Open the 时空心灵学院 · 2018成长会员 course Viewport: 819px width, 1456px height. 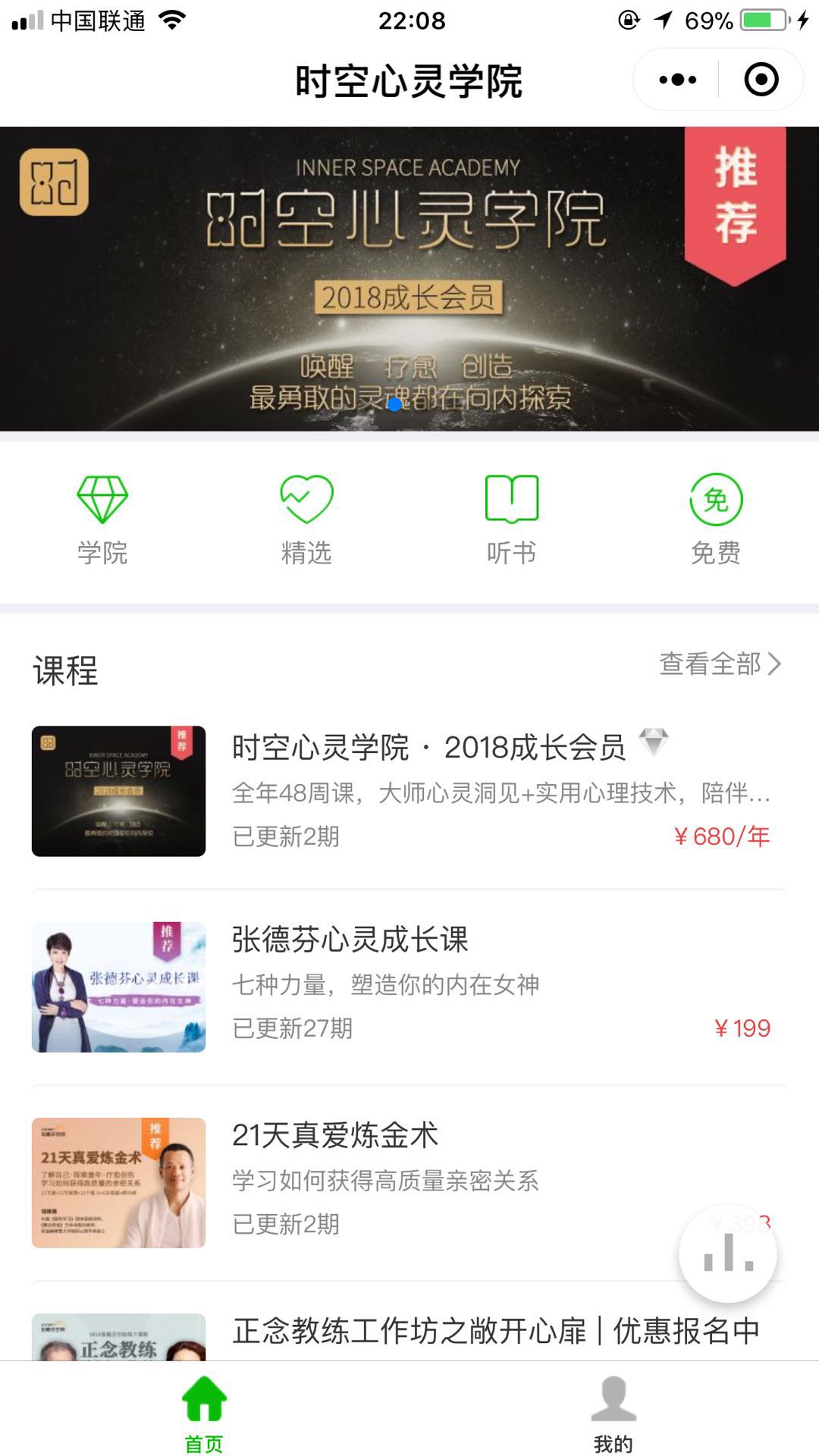(x=409, y=792)
